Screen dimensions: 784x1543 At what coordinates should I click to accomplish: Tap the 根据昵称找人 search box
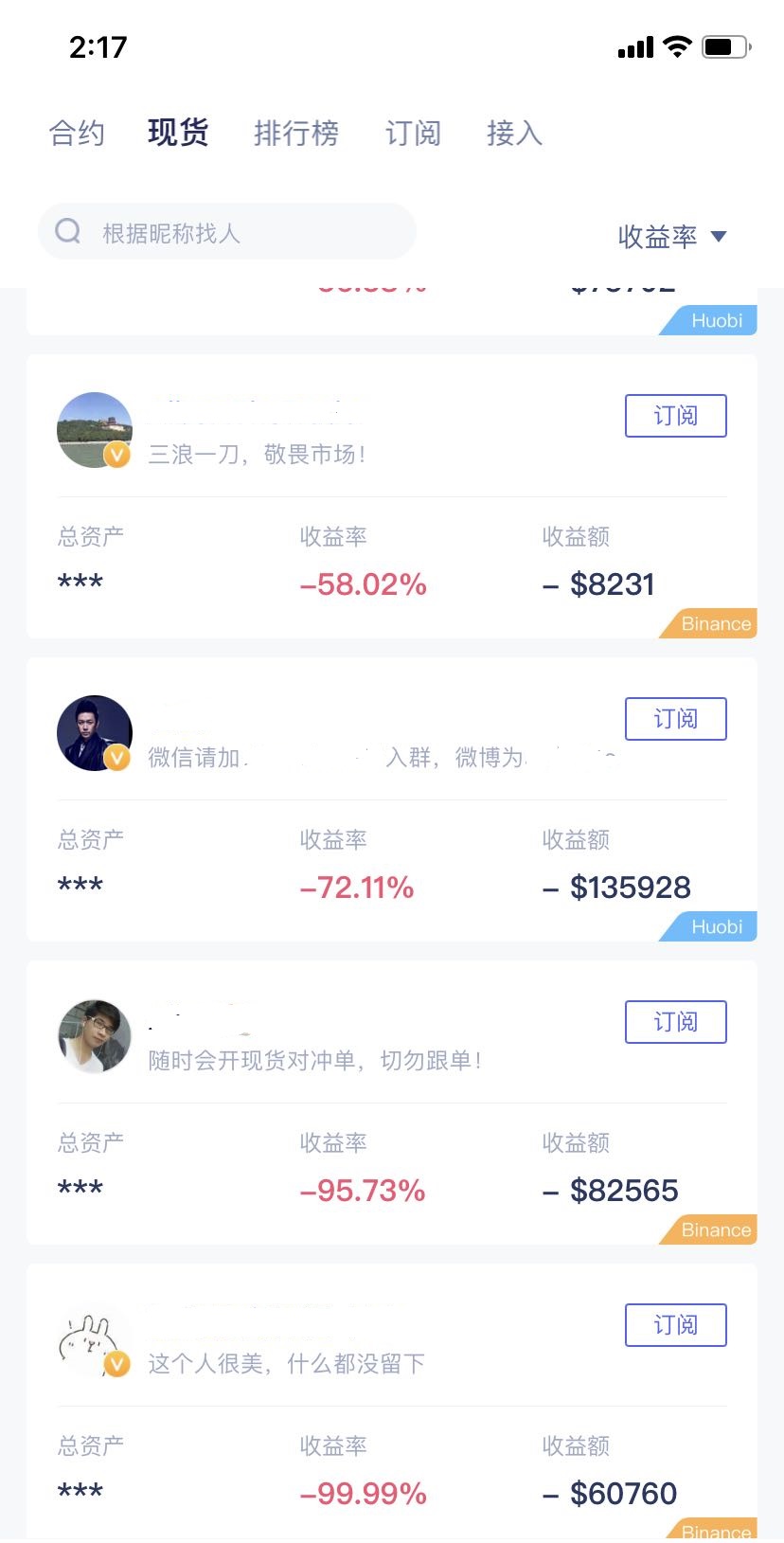(227, 231)
